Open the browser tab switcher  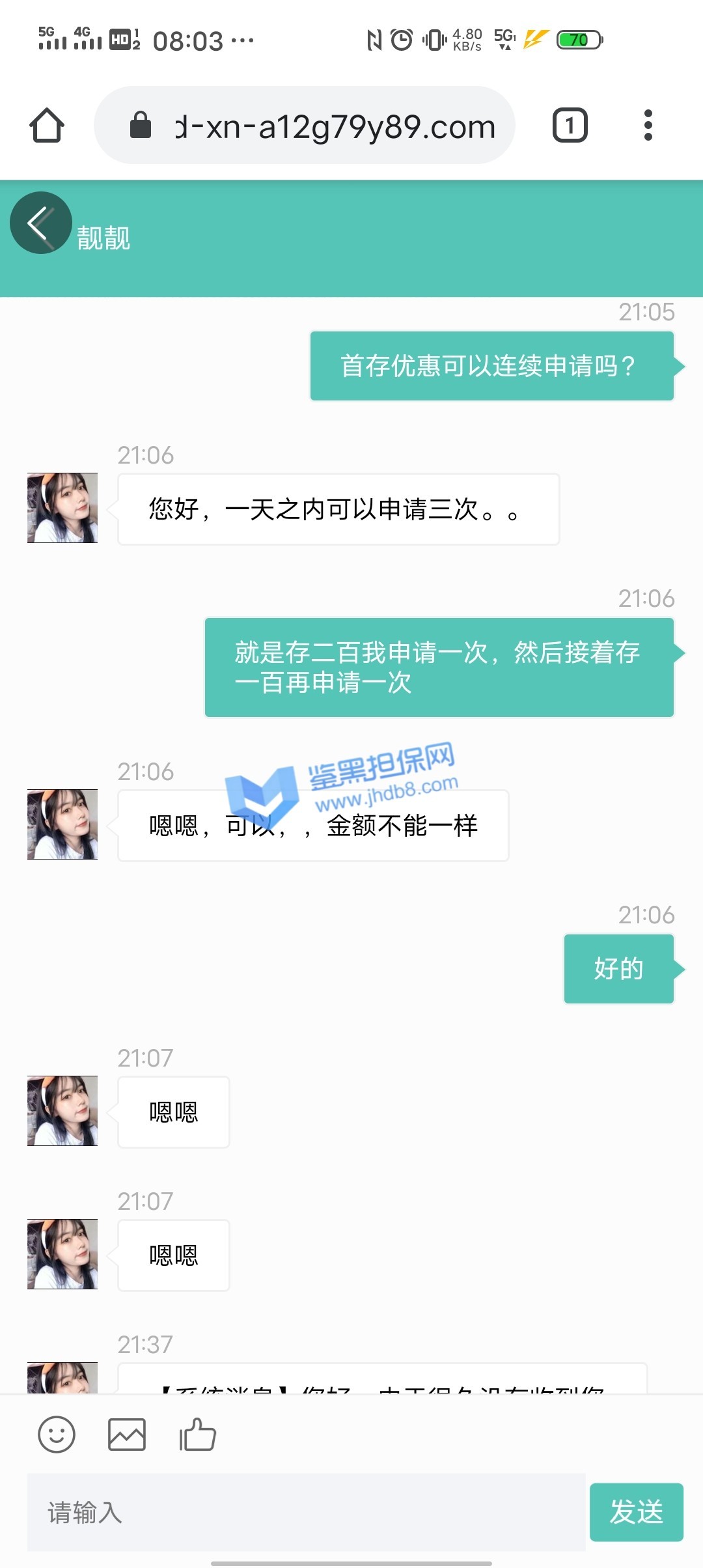click(x=570, y=125)
